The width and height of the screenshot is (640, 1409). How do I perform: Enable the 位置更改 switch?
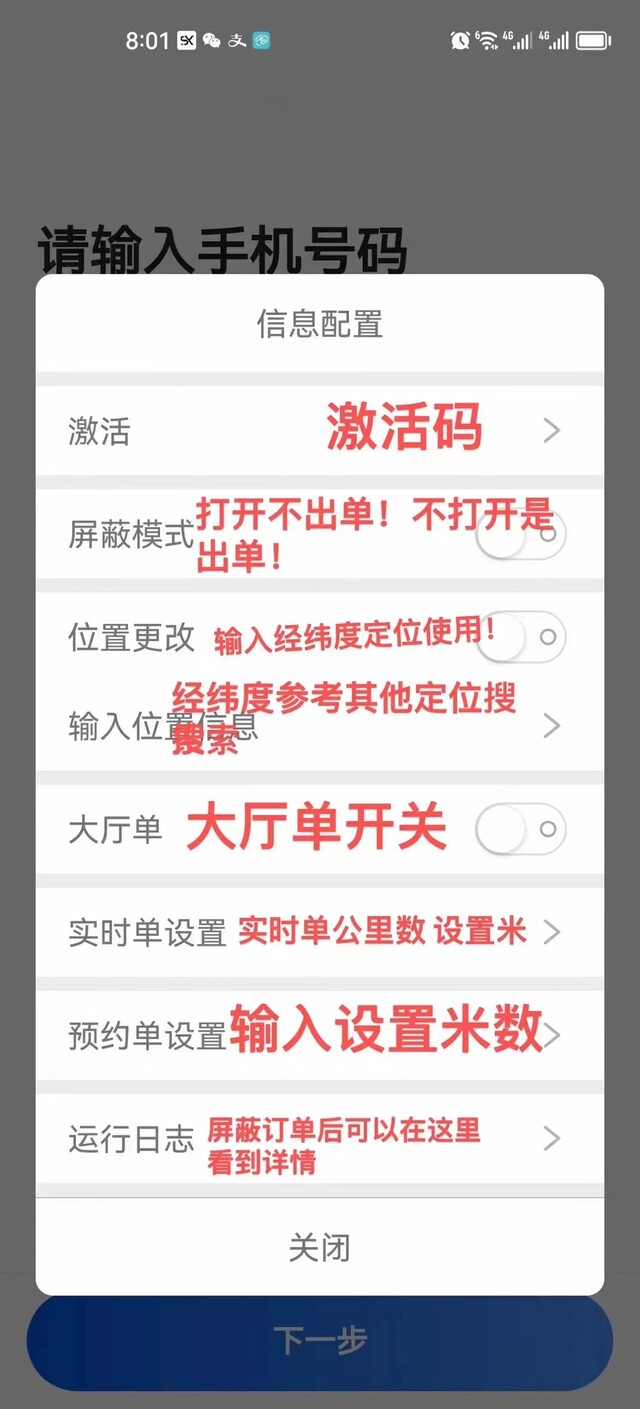tap(521, 637)
